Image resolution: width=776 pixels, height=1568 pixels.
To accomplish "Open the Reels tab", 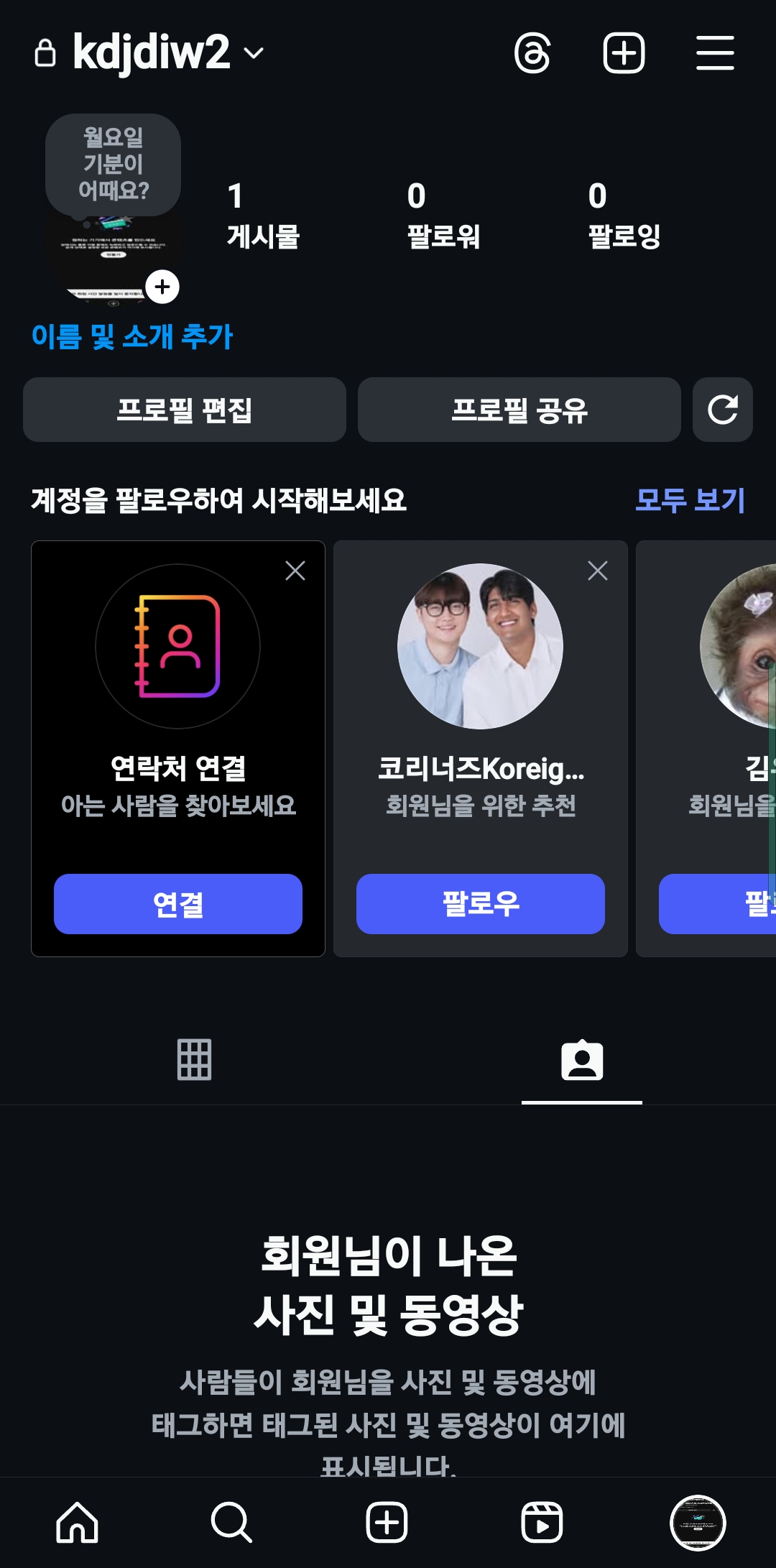I will pyautogui.click(x=542, y=1522).
